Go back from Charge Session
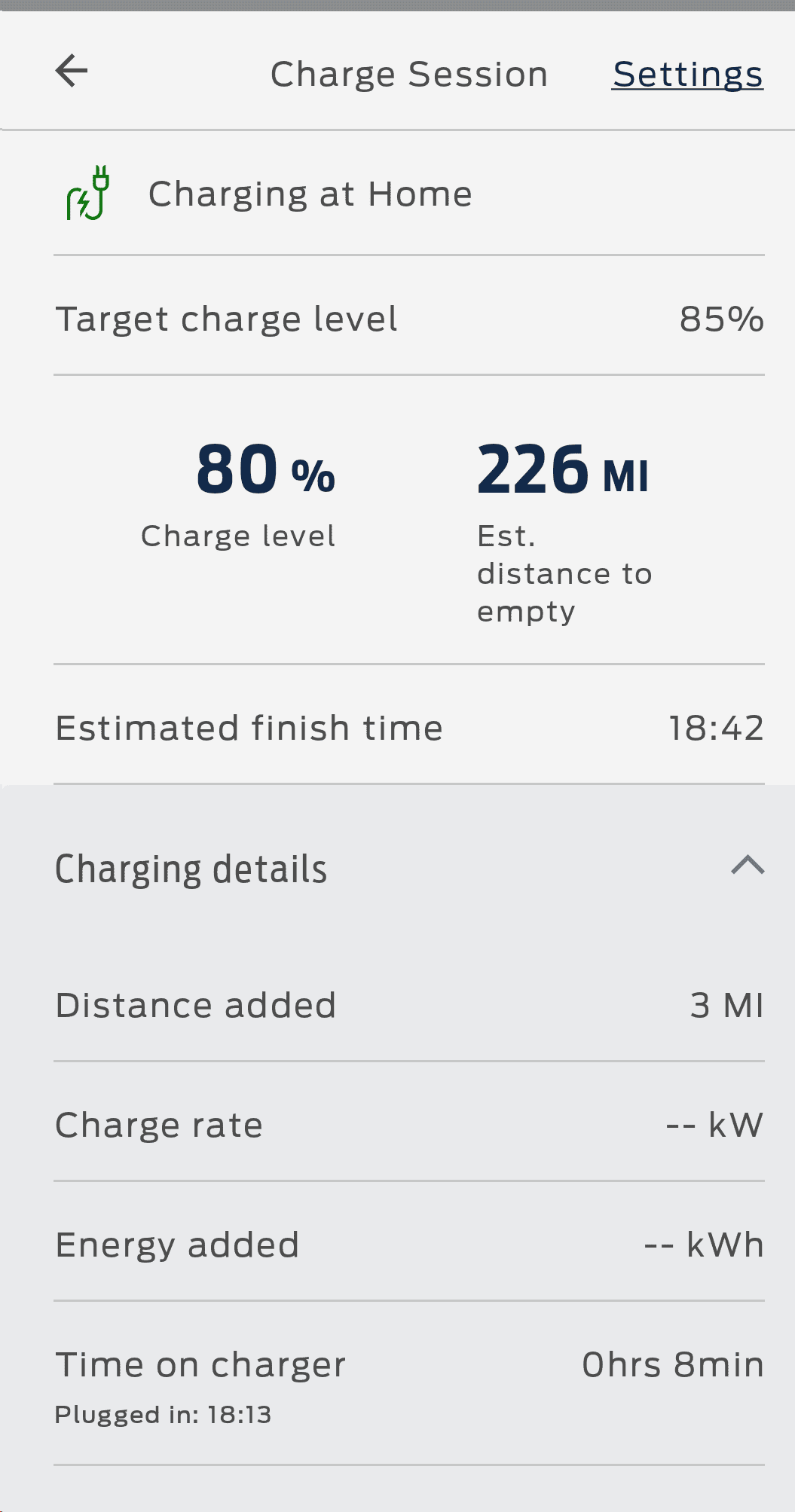 tap(72, 72)
